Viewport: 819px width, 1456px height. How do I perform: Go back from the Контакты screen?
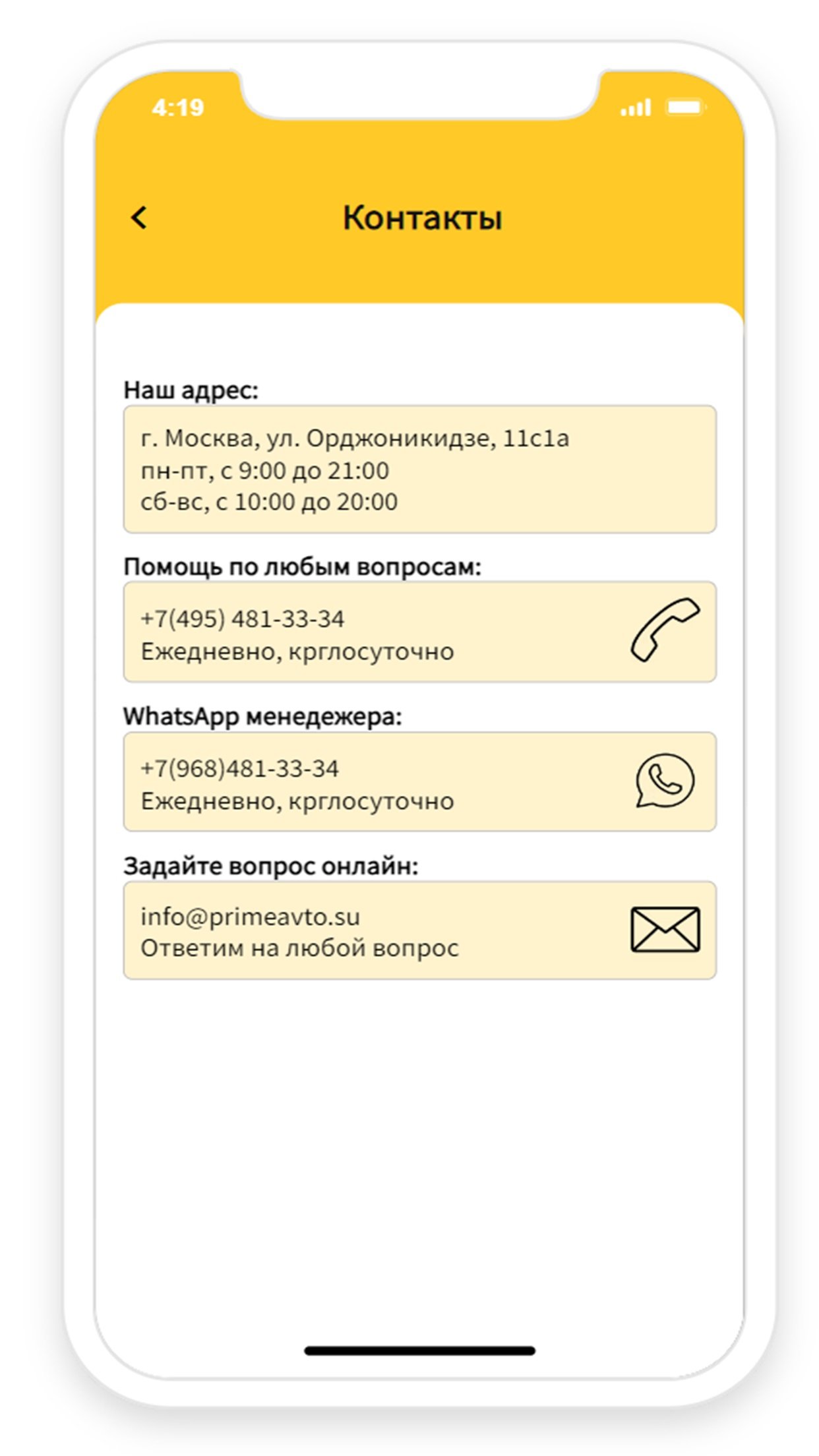coord(139,218)
